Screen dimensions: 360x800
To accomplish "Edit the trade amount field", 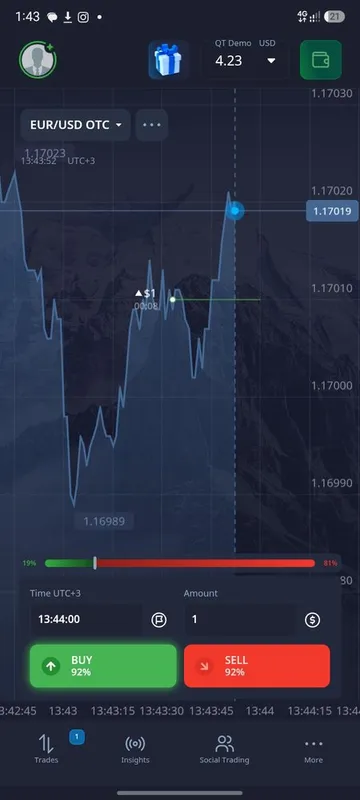I will click(240, 619).
